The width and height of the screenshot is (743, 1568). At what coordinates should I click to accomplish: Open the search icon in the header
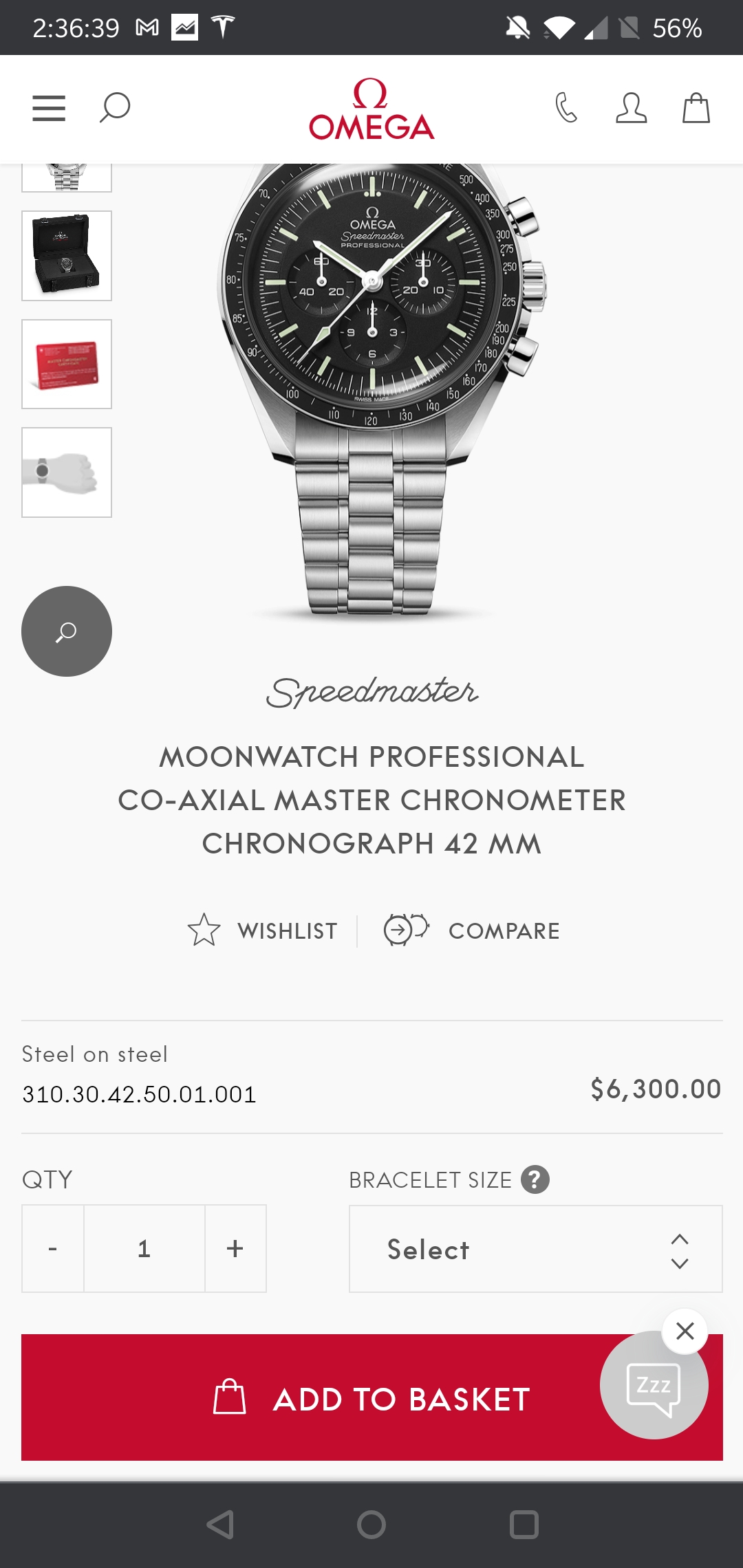point(114,108)
